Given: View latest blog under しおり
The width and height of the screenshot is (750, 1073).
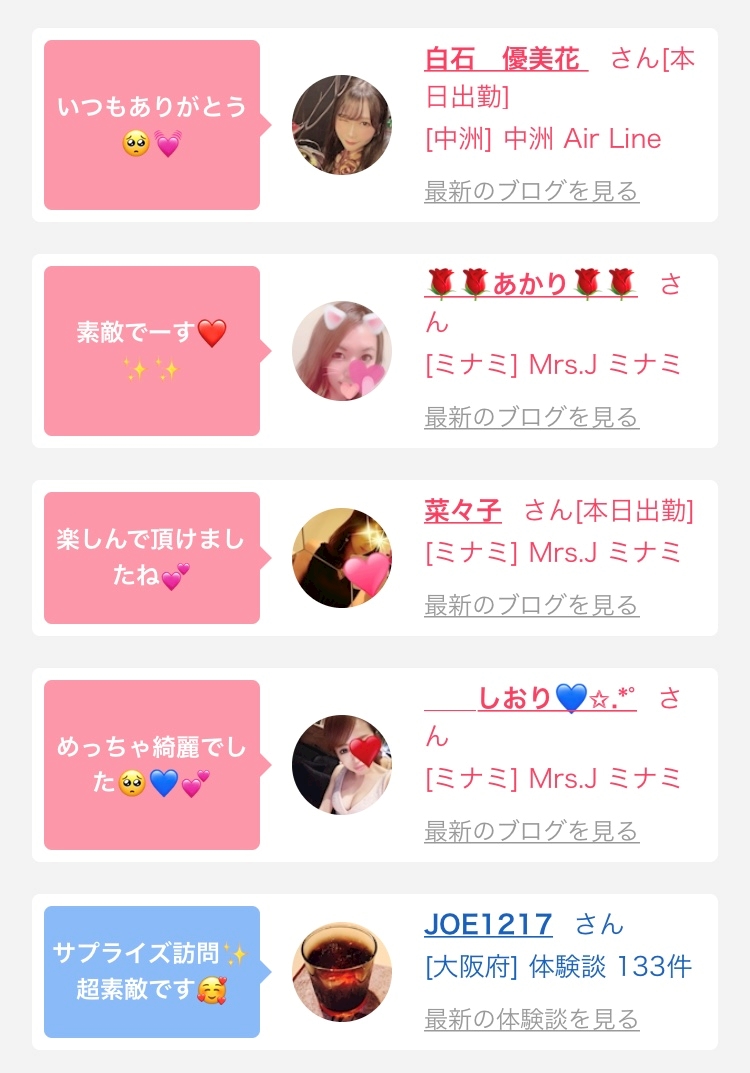Looking at the screenshot, I should click(531, 831).
